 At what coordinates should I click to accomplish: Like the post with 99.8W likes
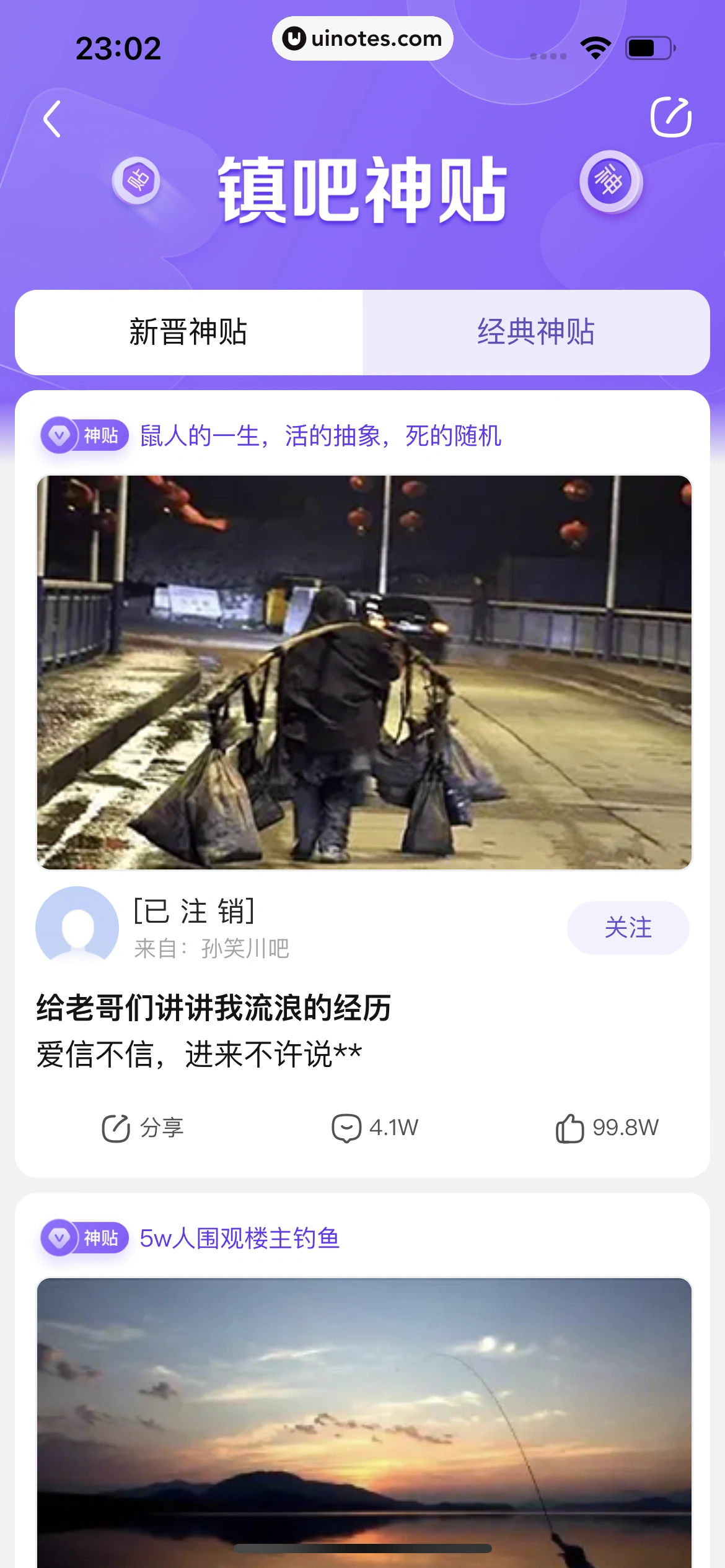(607, 1128)
